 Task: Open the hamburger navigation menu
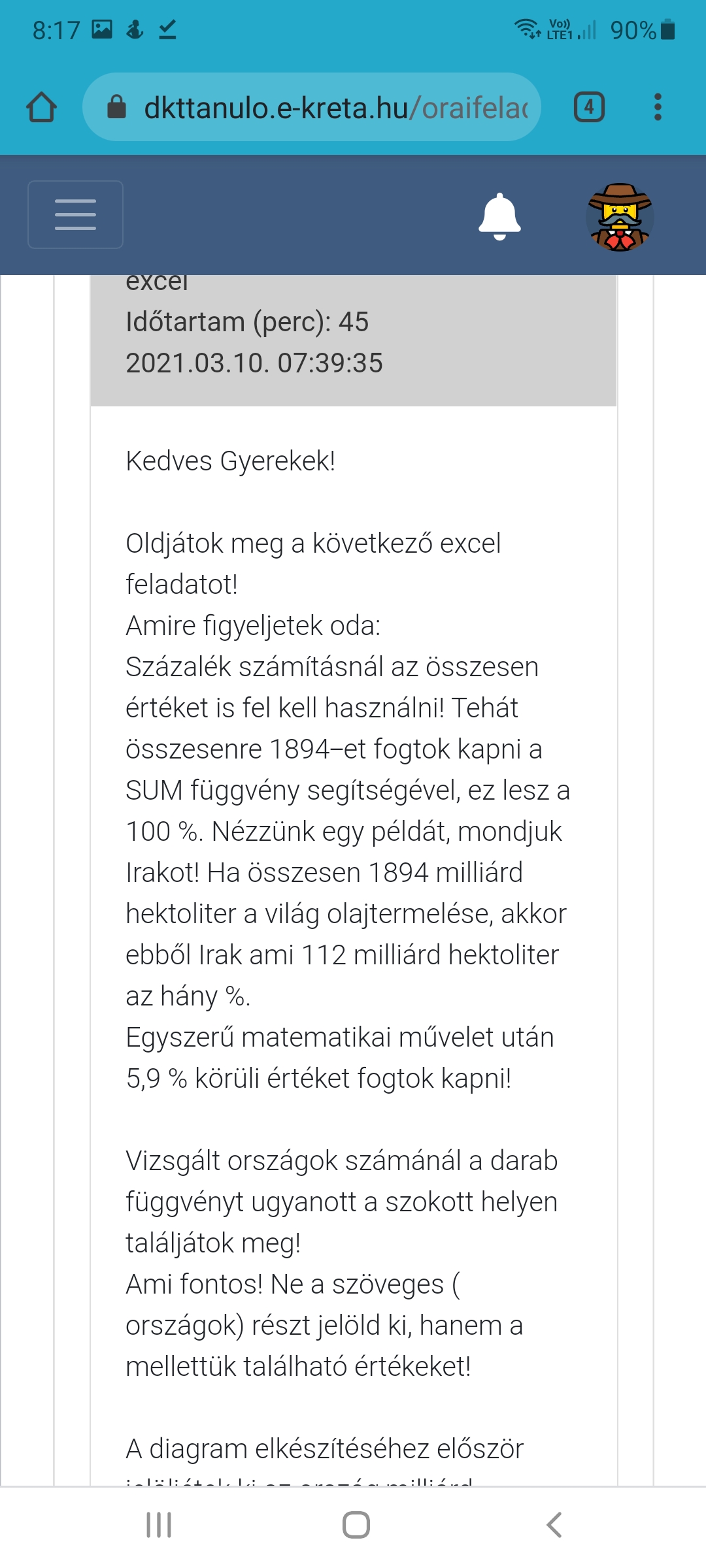[75, 214]
